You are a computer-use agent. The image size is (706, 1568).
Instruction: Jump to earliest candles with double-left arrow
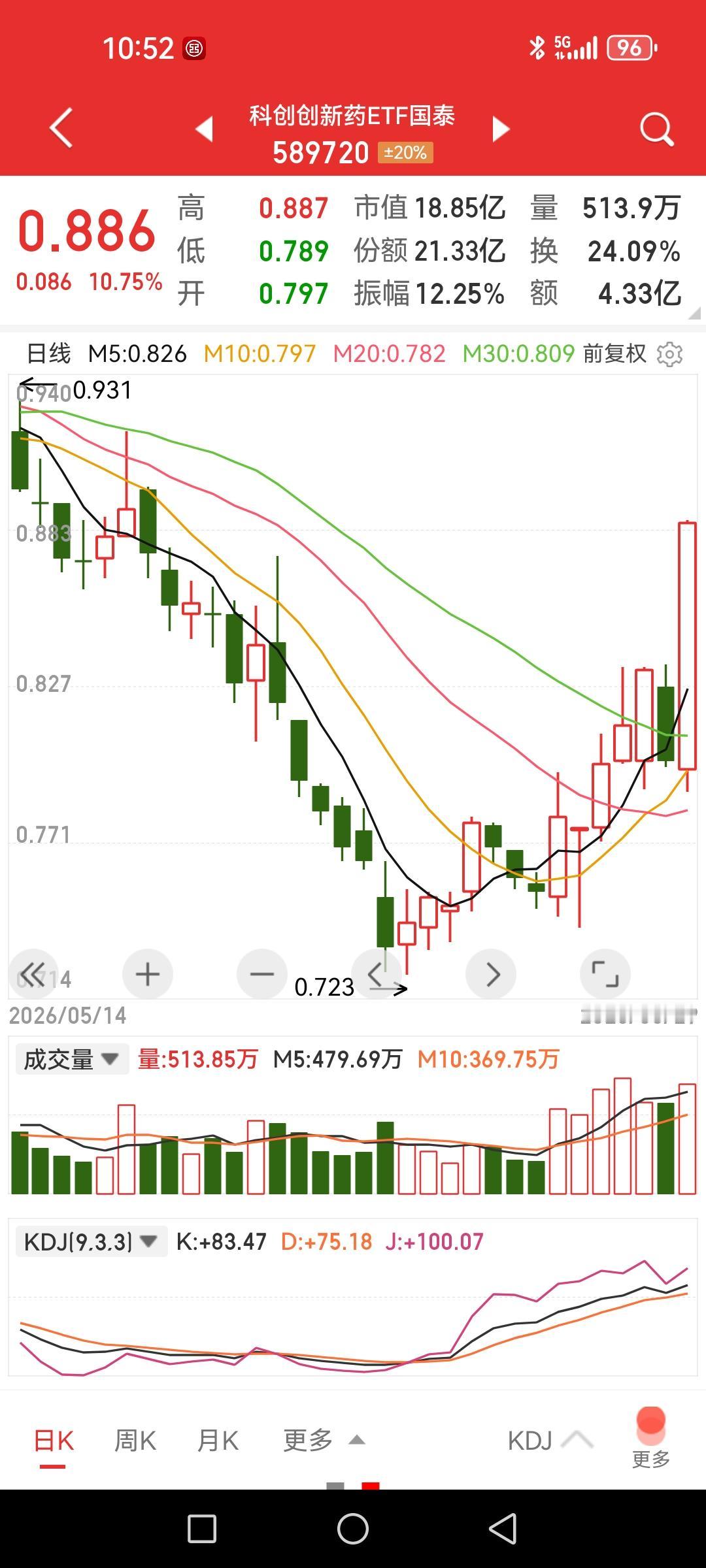(x=32, y=973)
